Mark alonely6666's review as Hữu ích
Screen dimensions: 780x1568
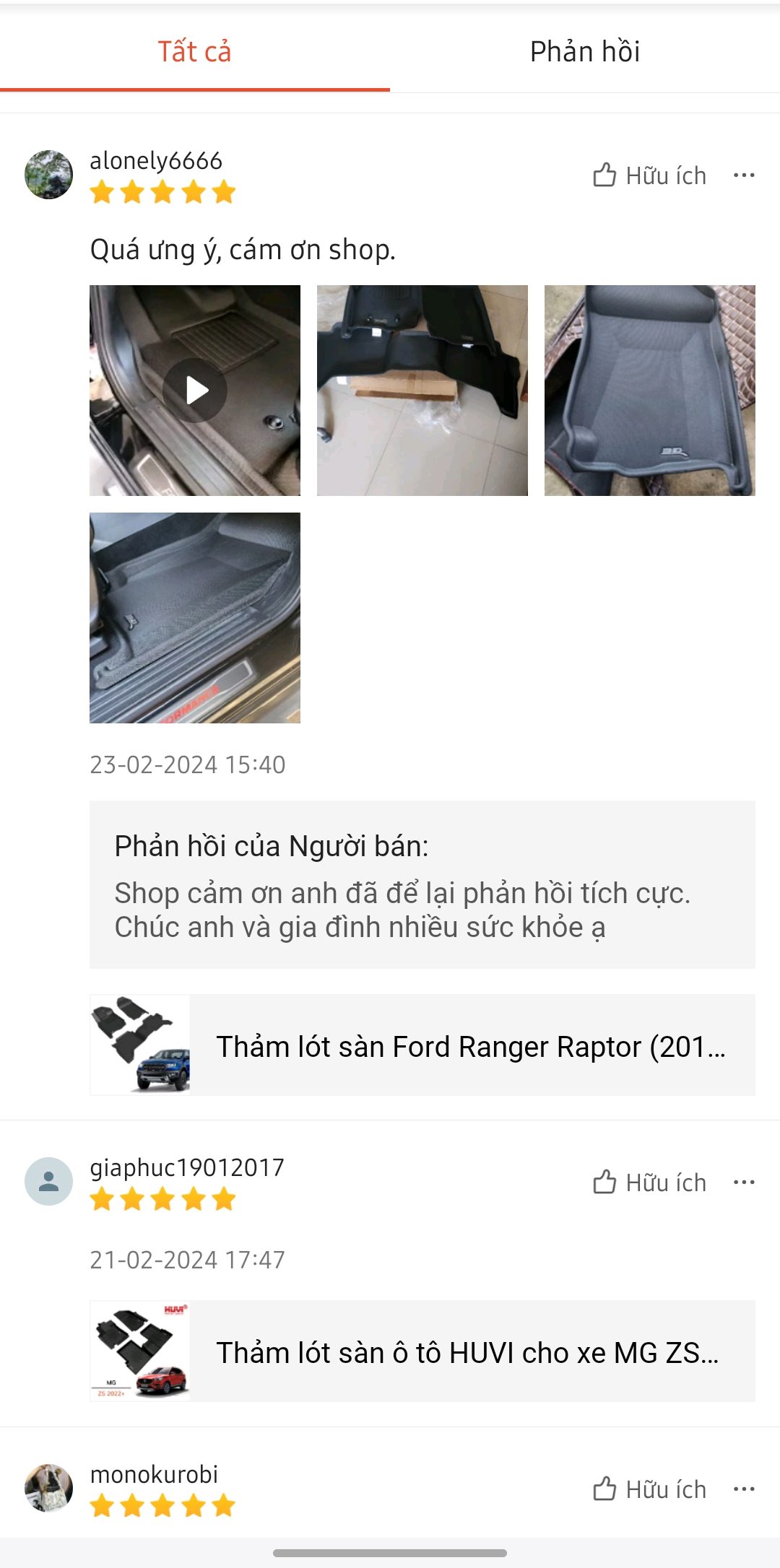(649, 175)
